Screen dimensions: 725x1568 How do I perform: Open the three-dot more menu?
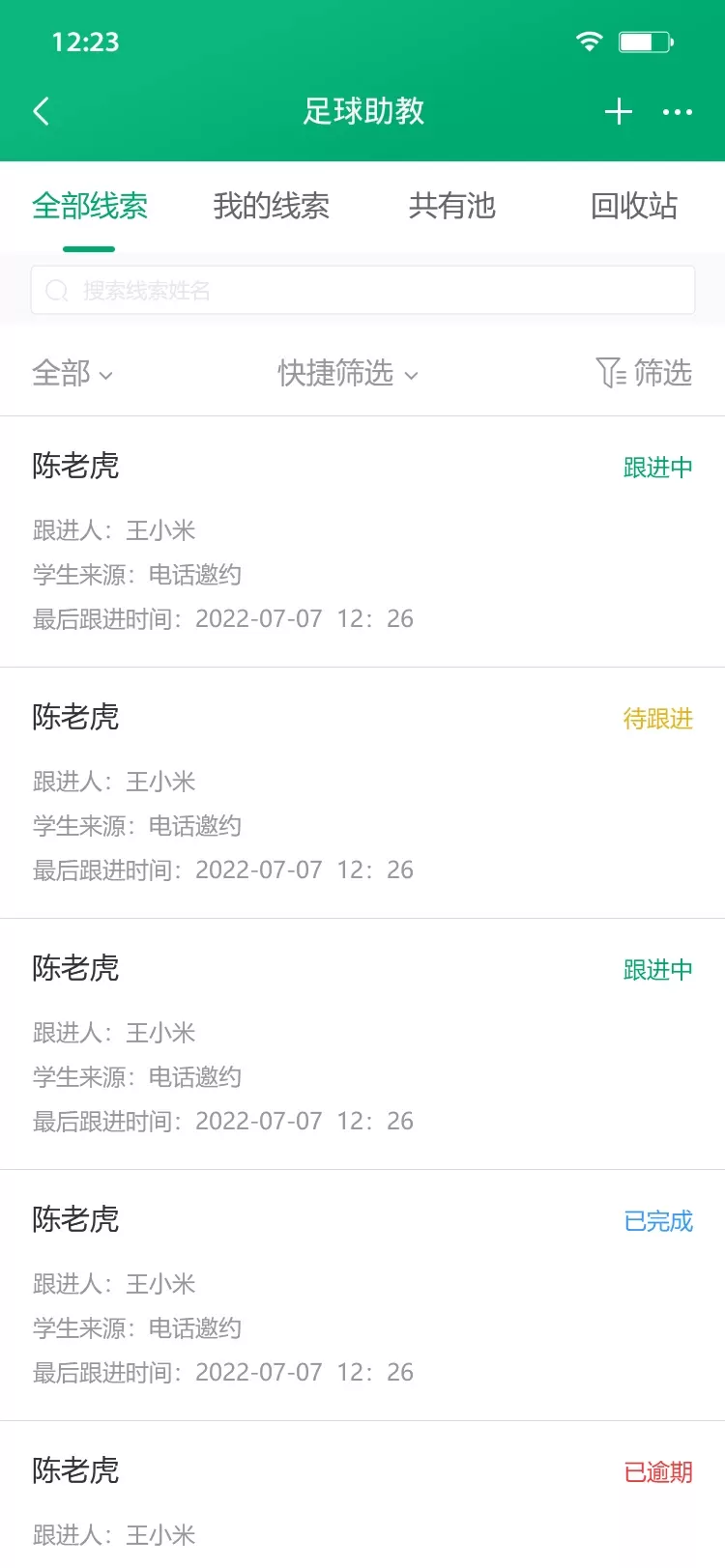click(x=677, y=112)
